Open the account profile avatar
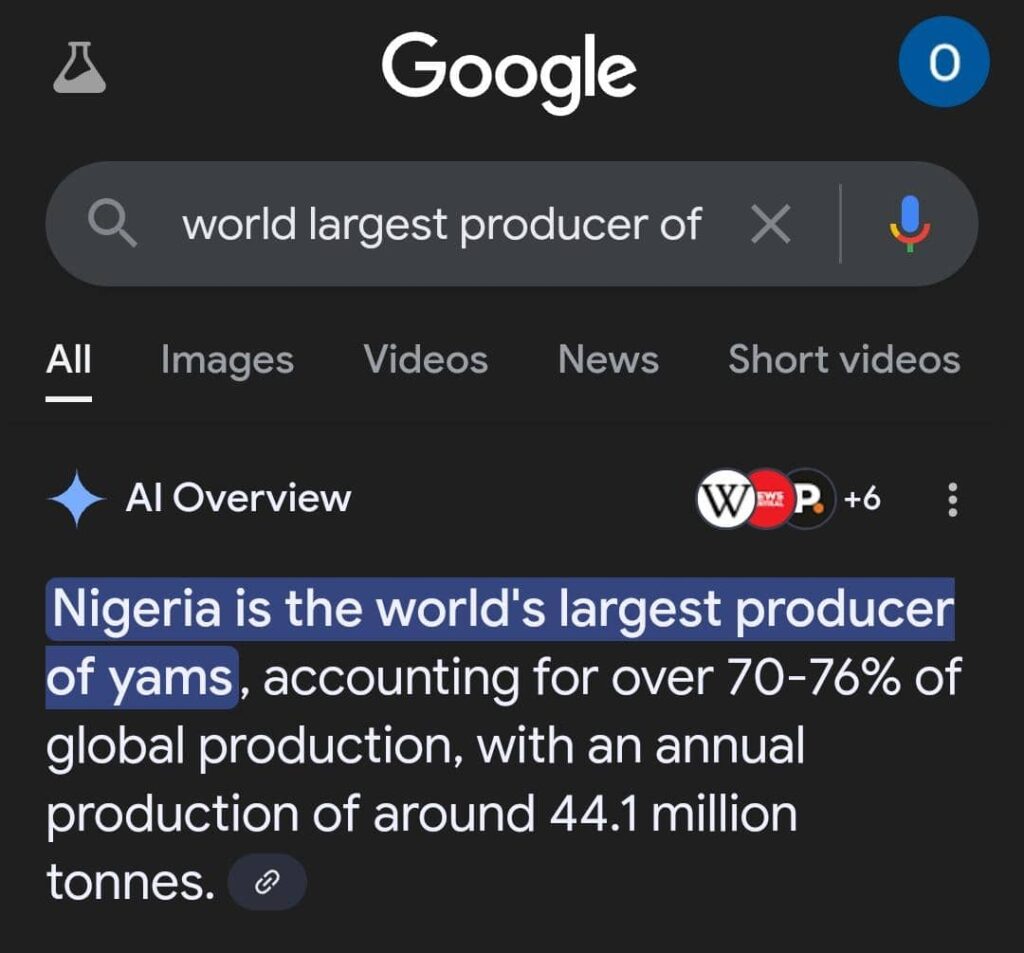This screenshot has height=953, width=1024. coord(944,65)
